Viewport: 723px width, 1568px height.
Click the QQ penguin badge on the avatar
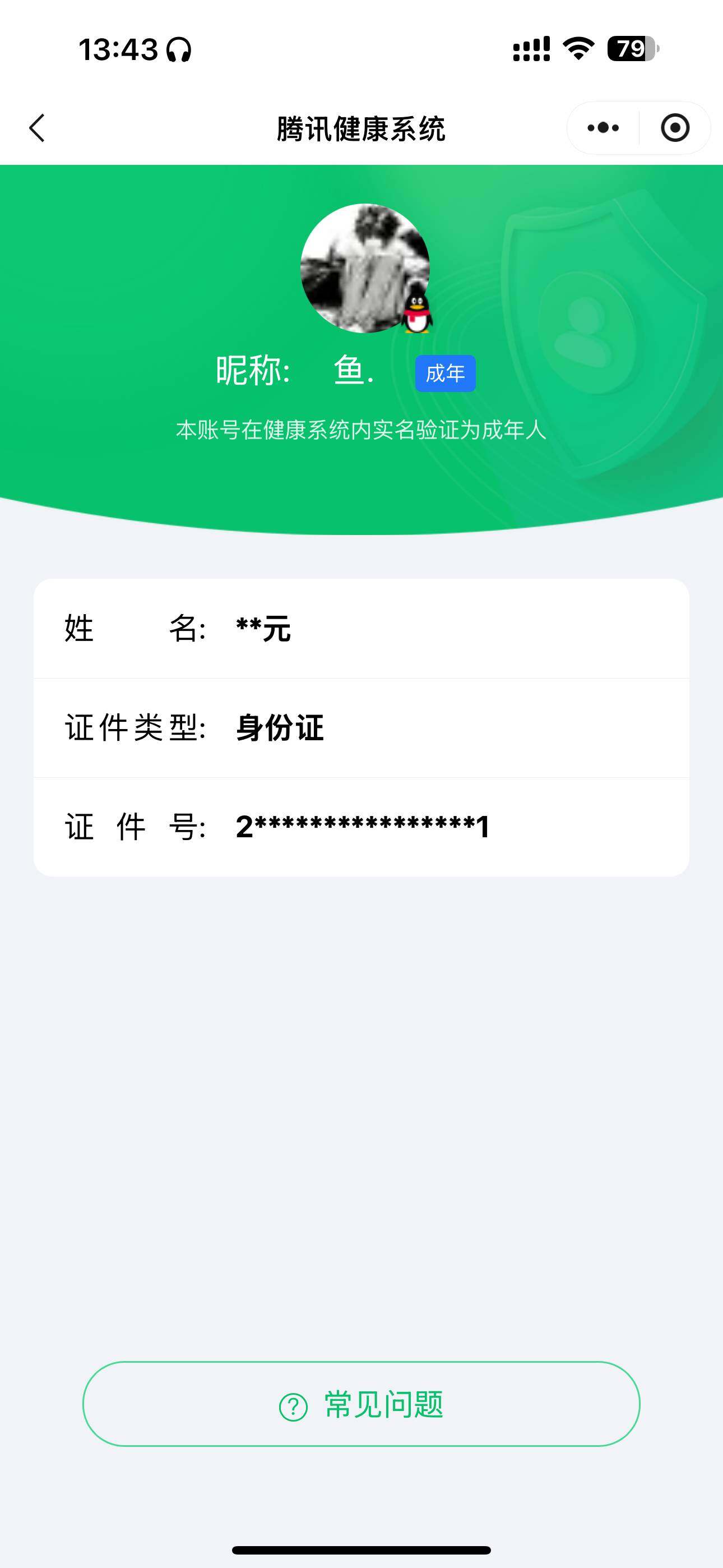[417, 311]
